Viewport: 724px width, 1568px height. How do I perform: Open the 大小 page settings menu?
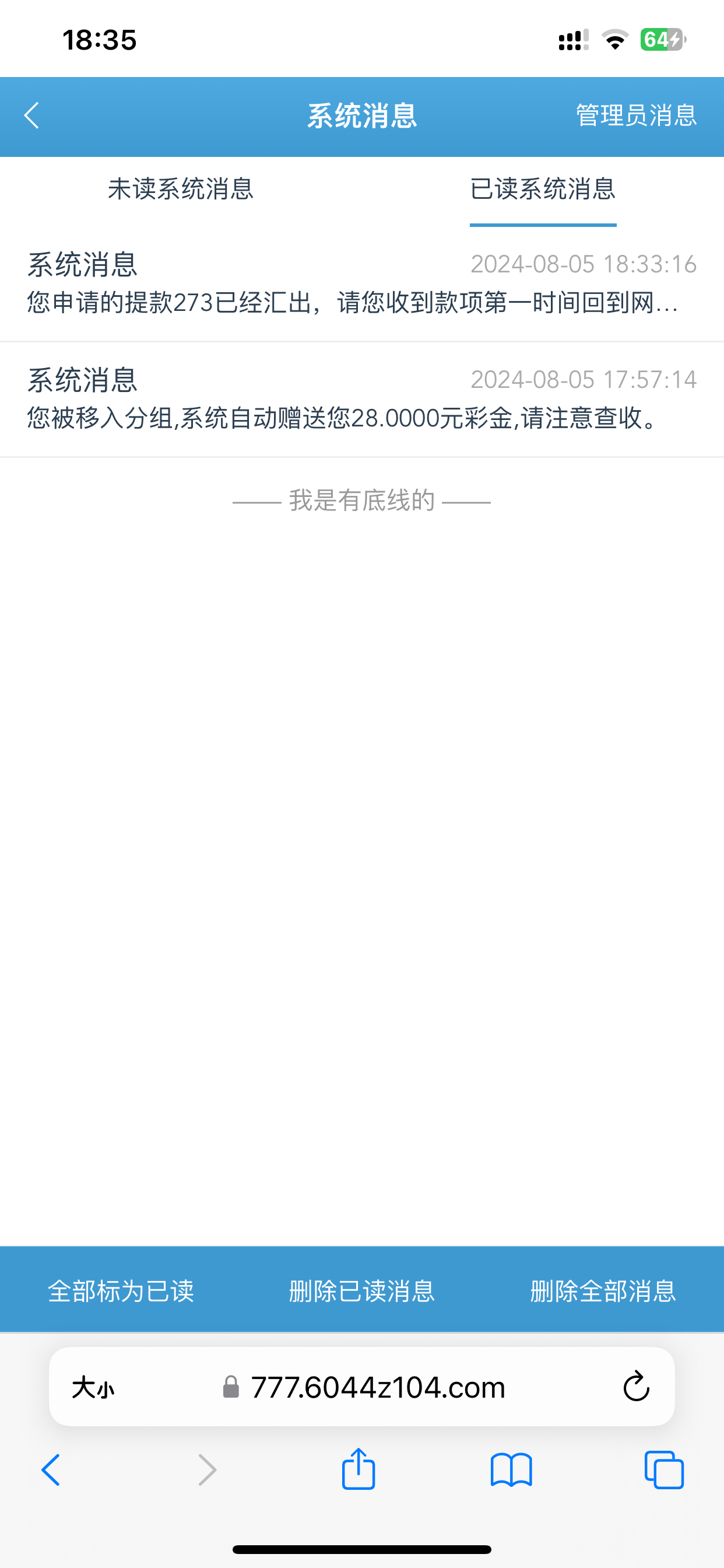[93, 1388]
